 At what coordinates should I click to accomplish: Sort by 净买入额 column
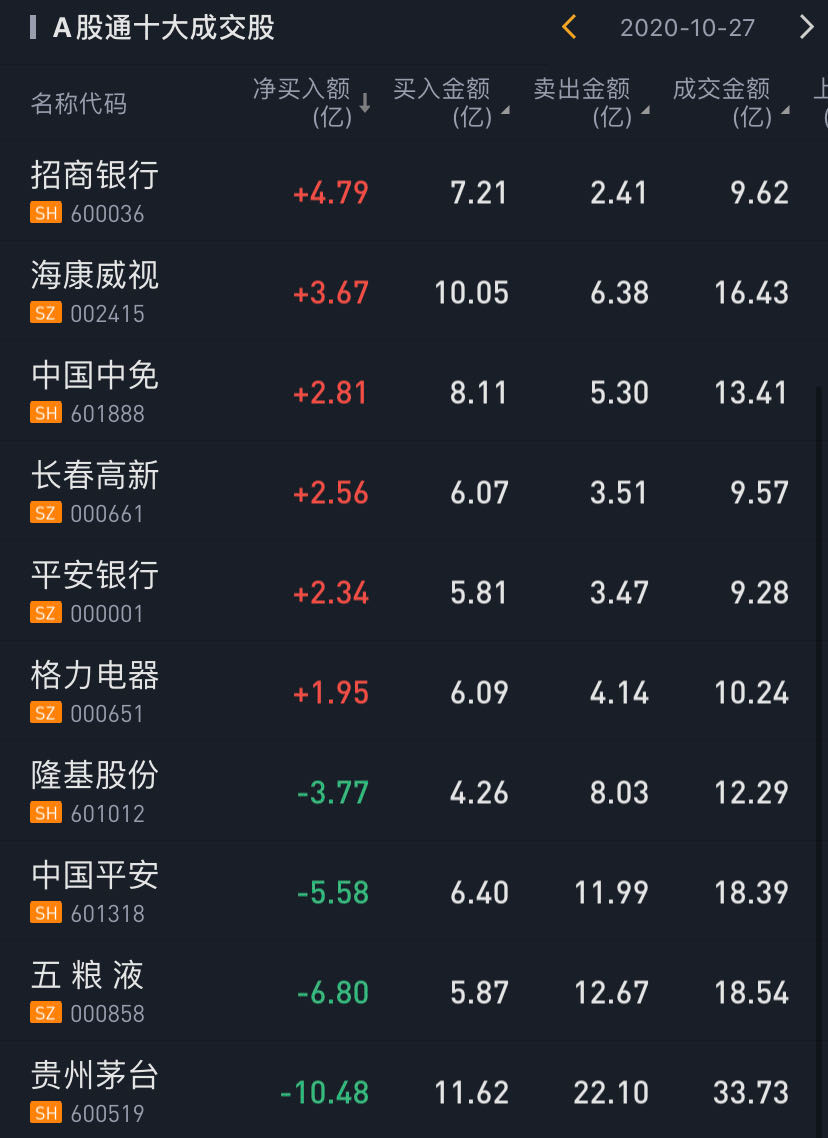310,103
